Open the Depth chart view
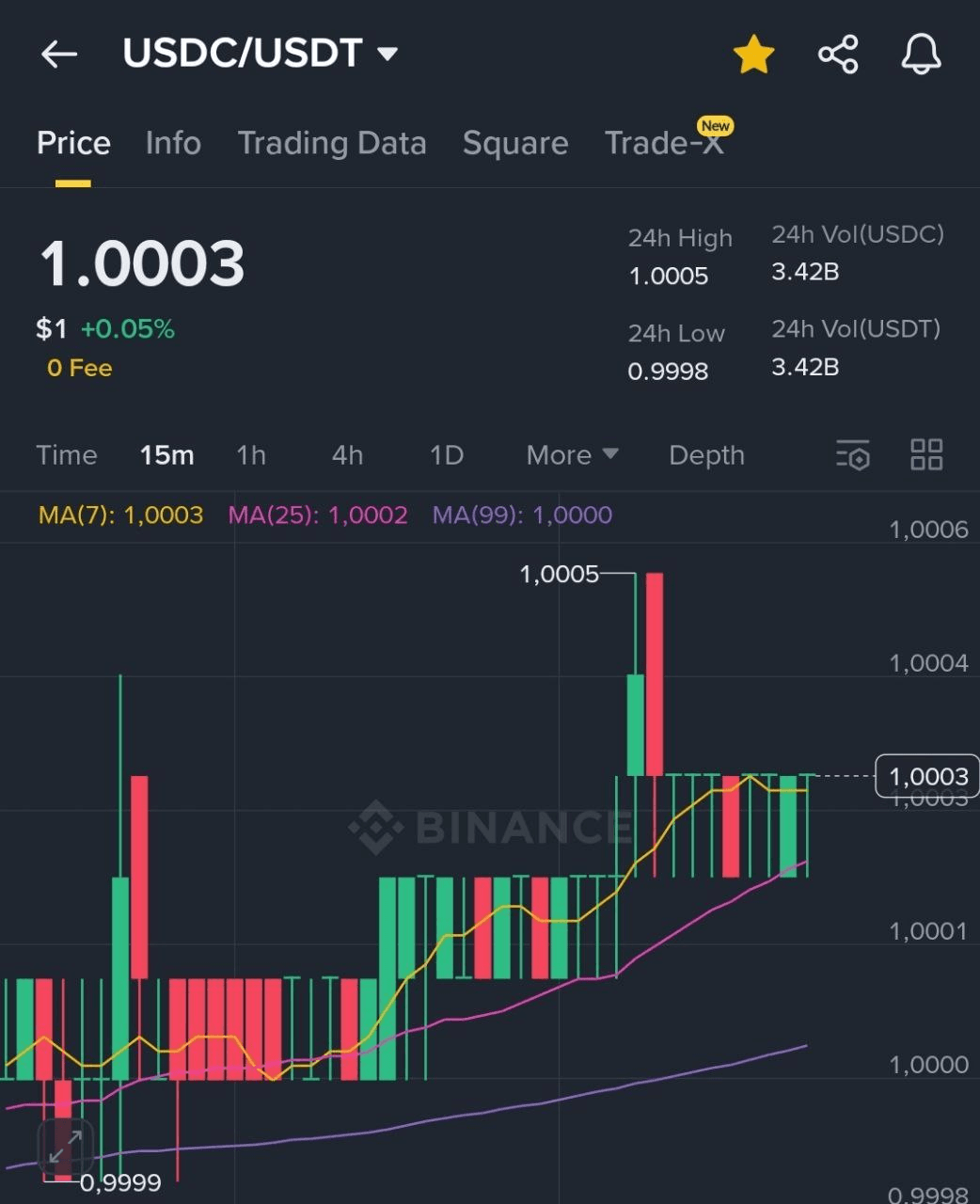 [706, 455]
